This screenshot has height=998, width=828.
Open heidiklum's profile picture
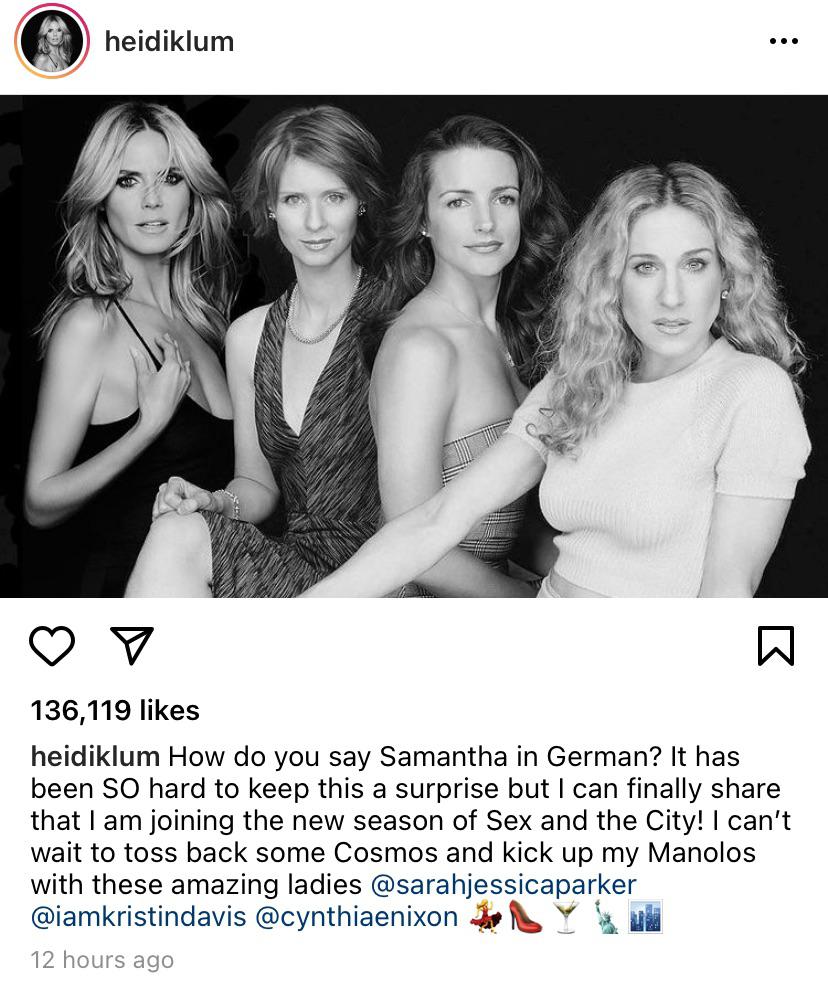[52, 42]
